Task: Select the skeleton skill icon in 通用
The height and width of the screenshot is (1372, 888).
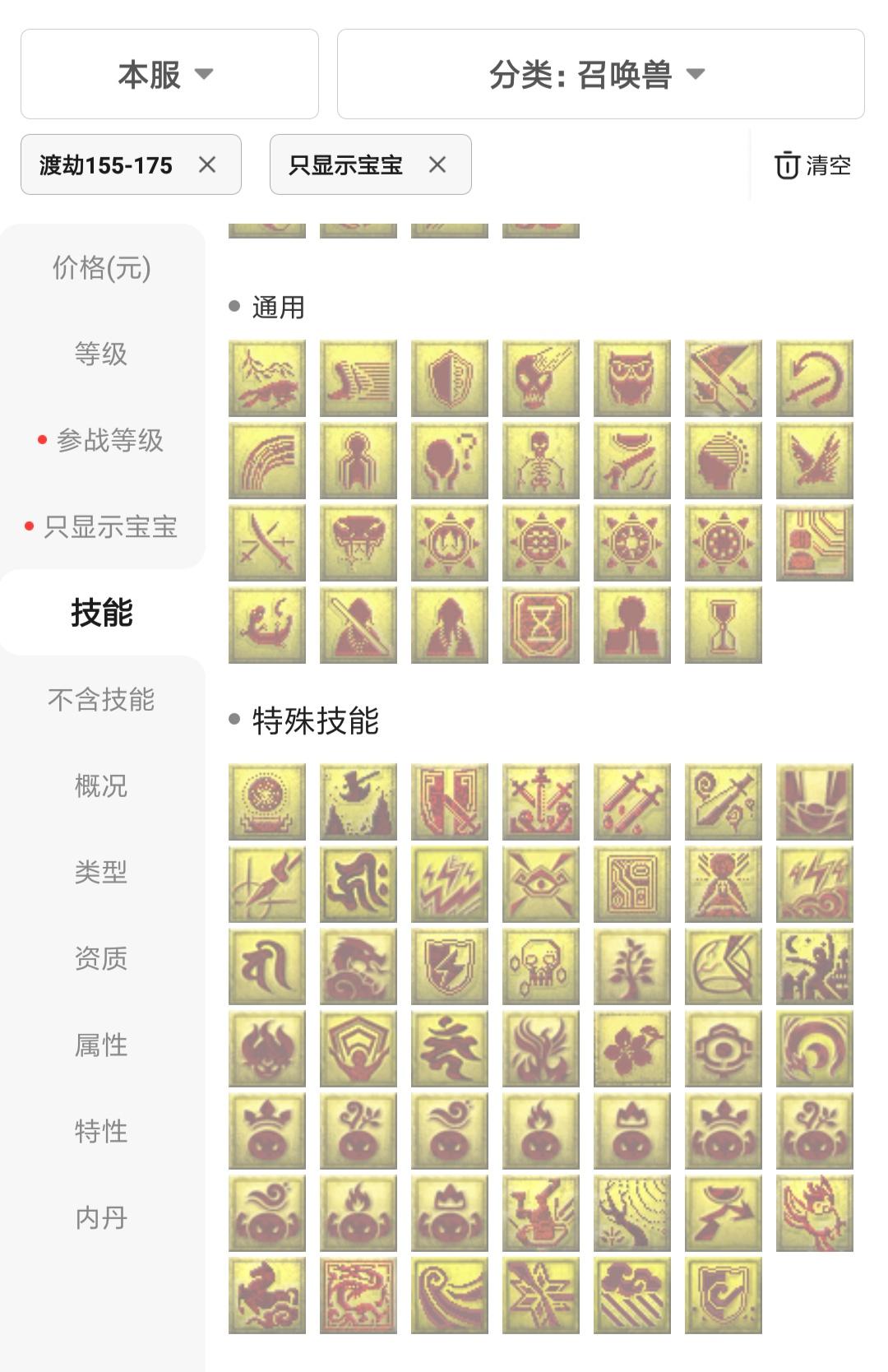Action: [540, 461]
